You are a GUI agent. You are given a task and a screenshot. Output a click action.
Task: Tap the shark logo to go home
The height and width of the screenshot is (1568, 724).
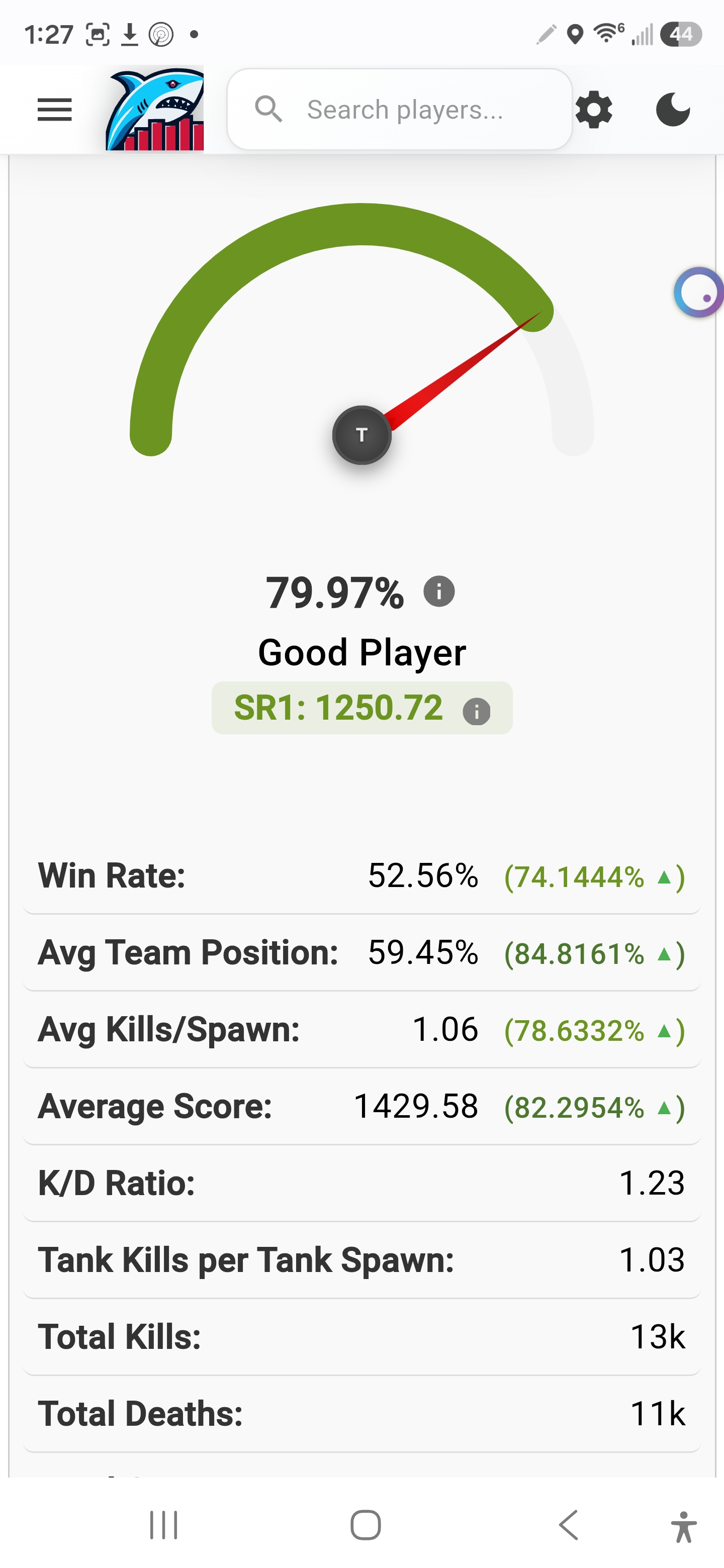click(155, 109)
